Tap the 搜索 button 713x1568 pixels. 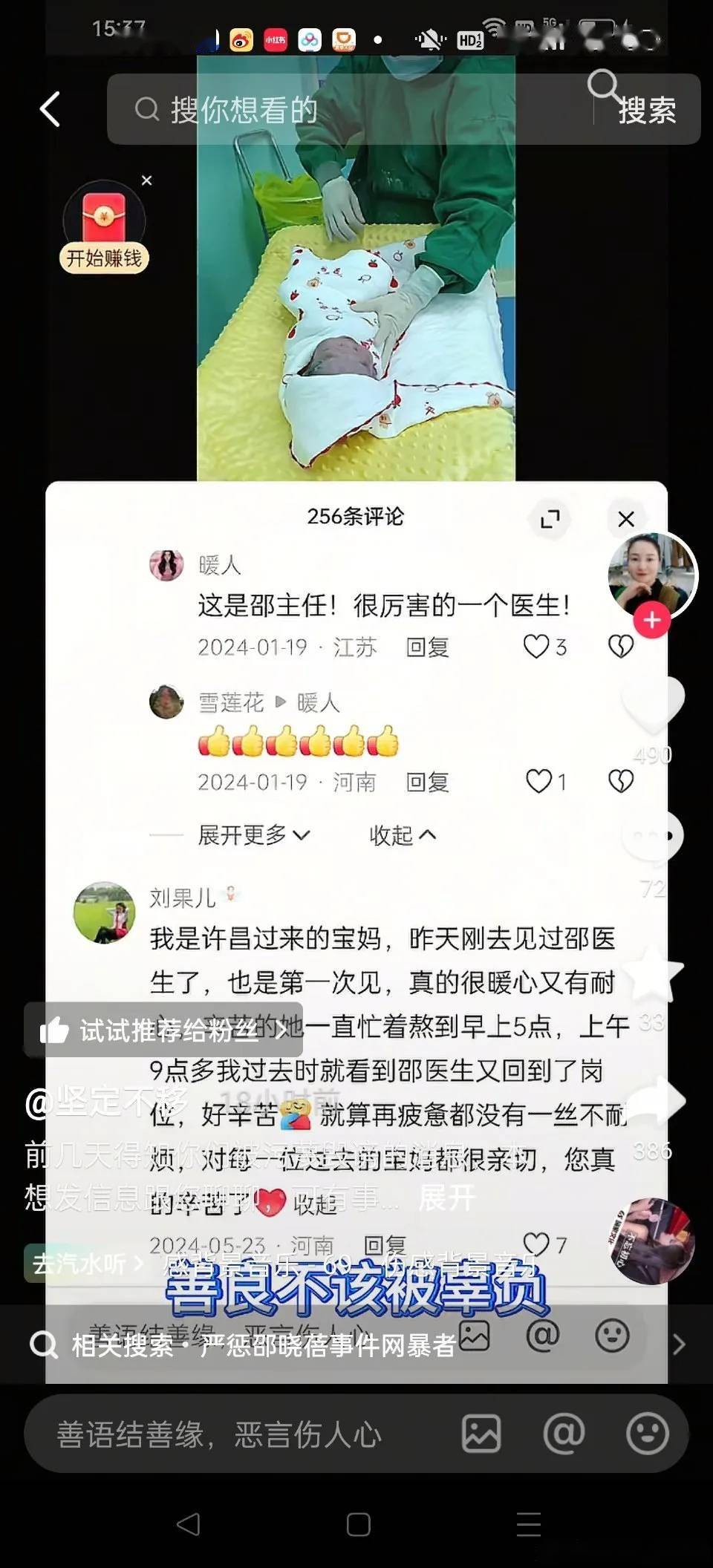pos(647,111)
